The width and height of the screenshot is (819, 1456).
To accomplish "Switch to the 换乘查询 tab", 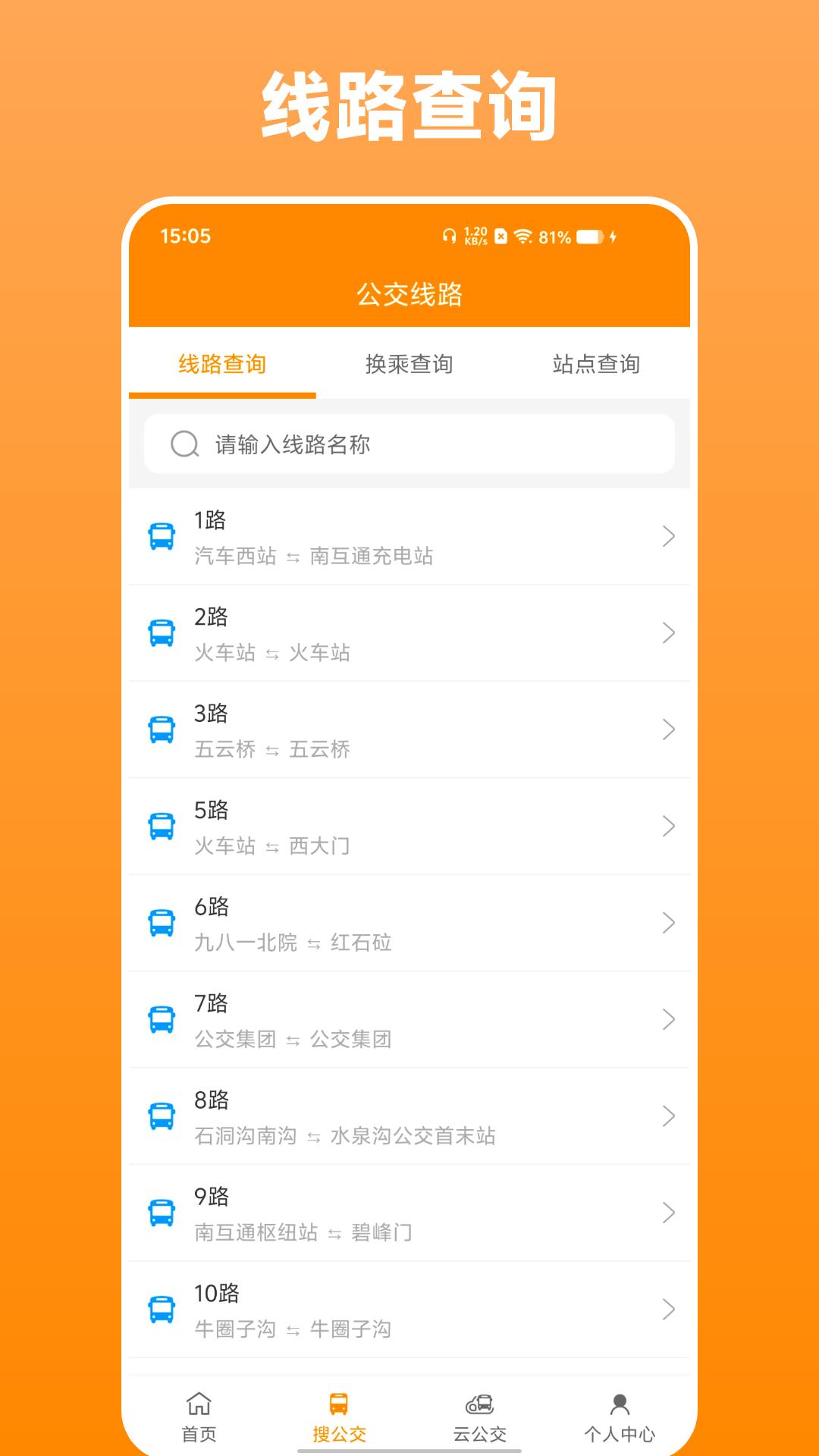I will pyautogui.click(x=408, y=365).
